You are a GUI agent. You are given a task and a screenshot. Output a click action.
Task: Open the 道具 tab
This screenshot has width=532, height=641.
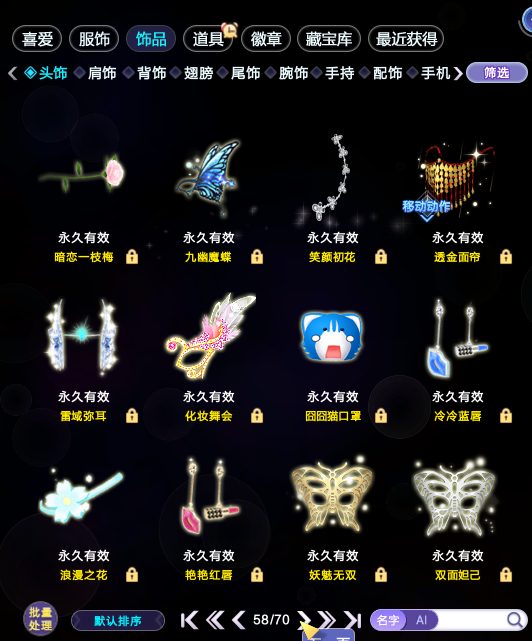(x=209, y=39)
